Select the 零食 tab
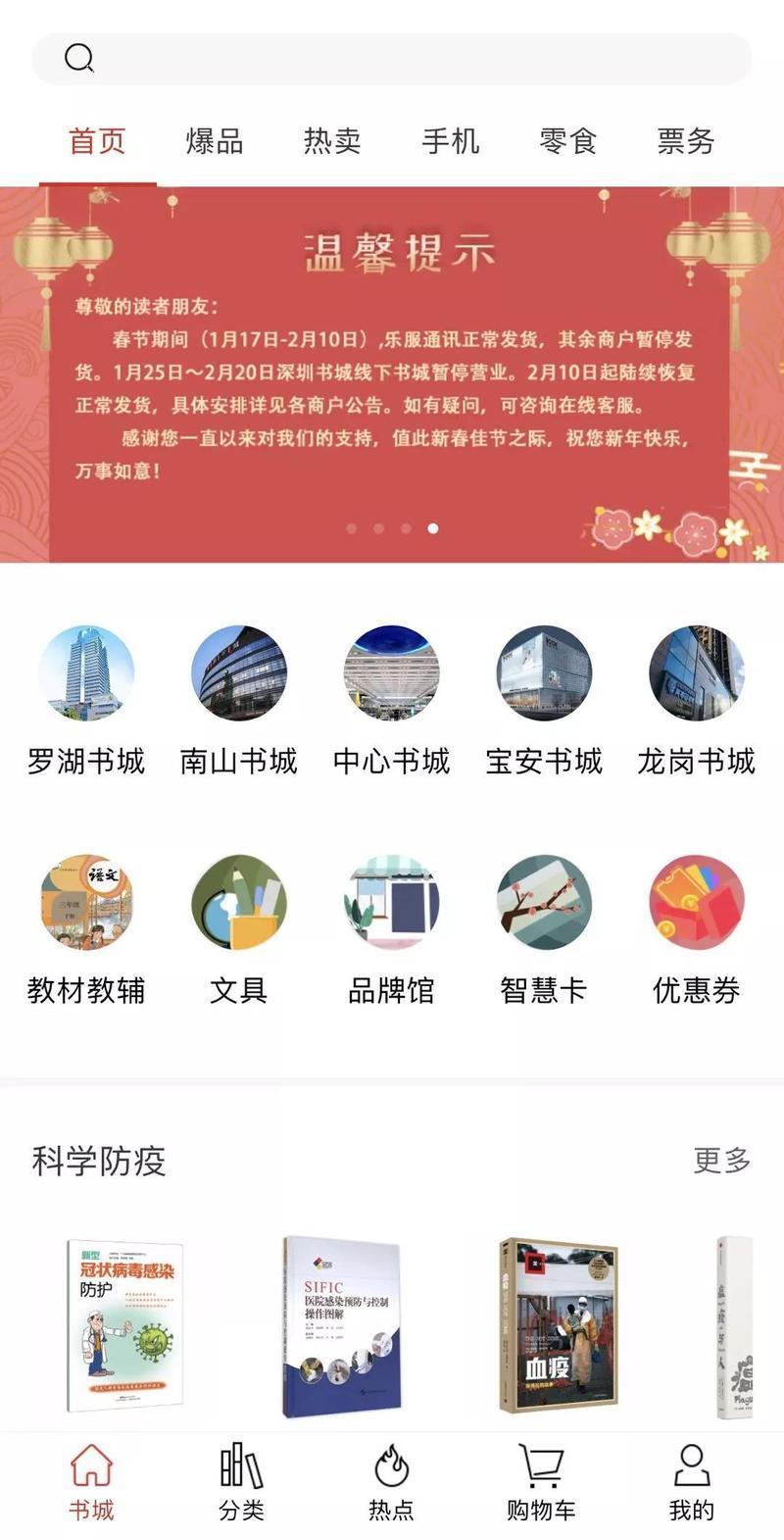784x1540 pixels. coord(567,141)
